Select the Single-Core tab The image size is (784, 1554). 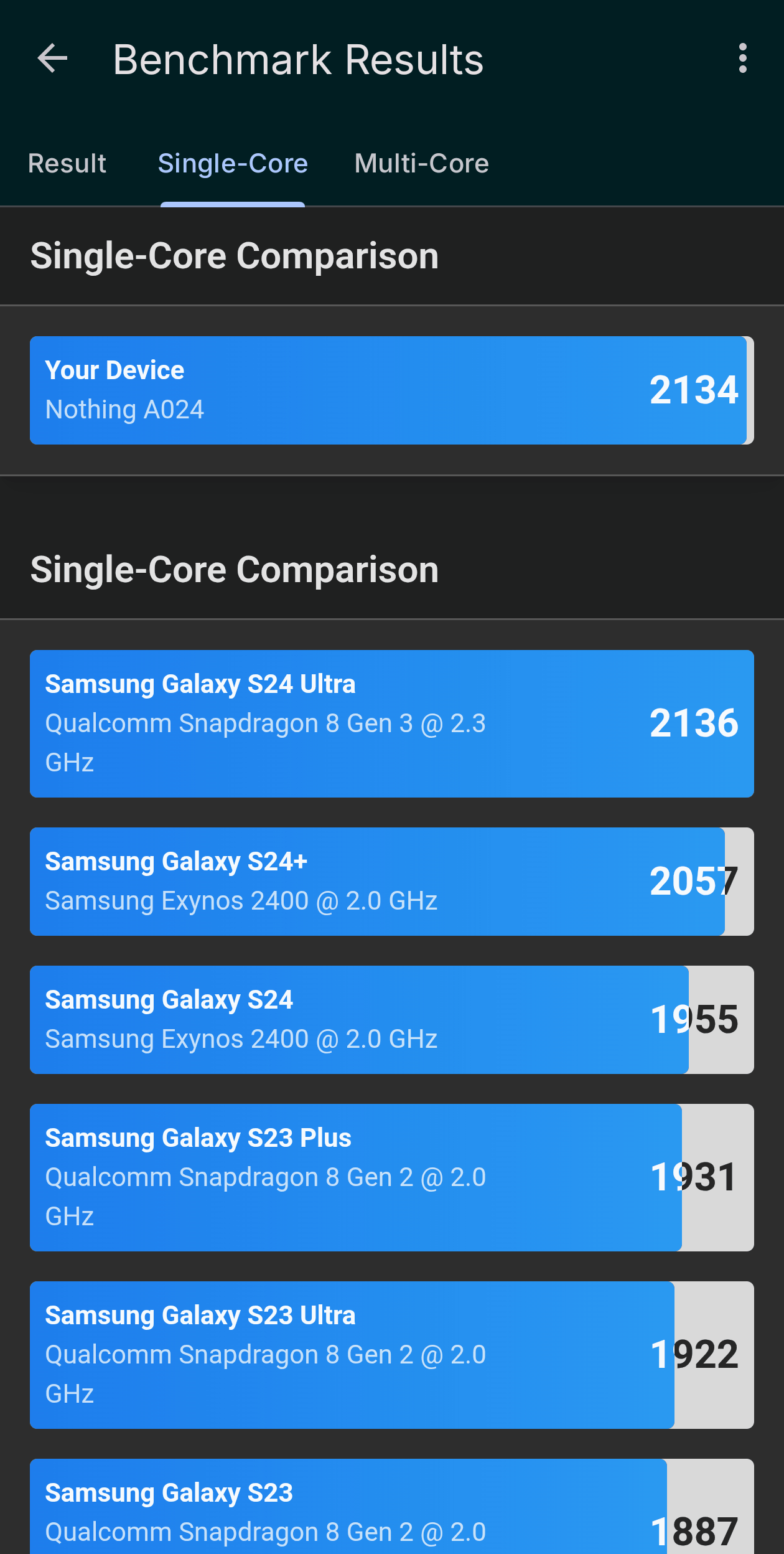[233, 164]
